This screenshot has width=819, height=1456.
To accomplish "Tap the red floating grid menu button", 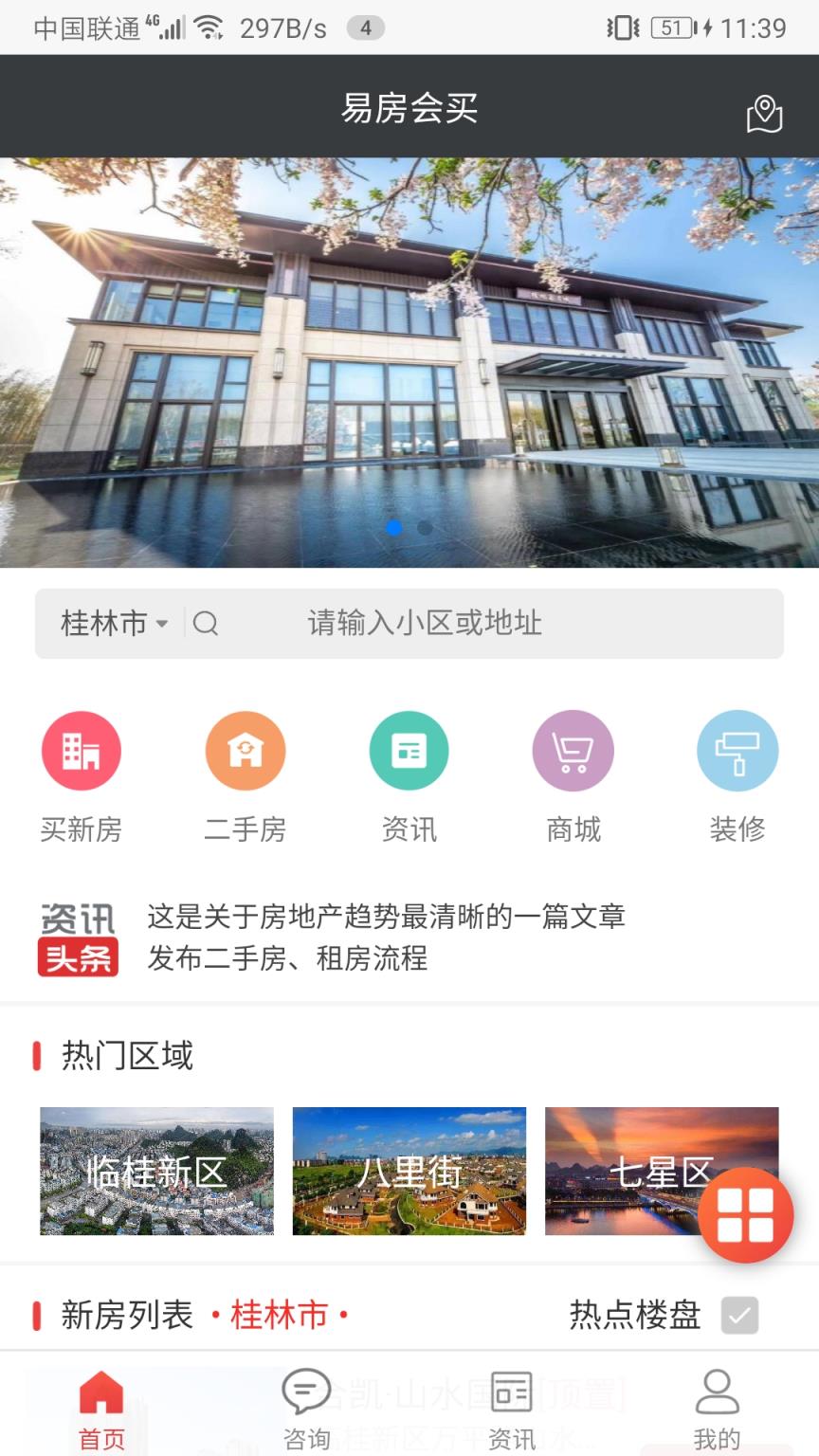I will (746, 1215).
